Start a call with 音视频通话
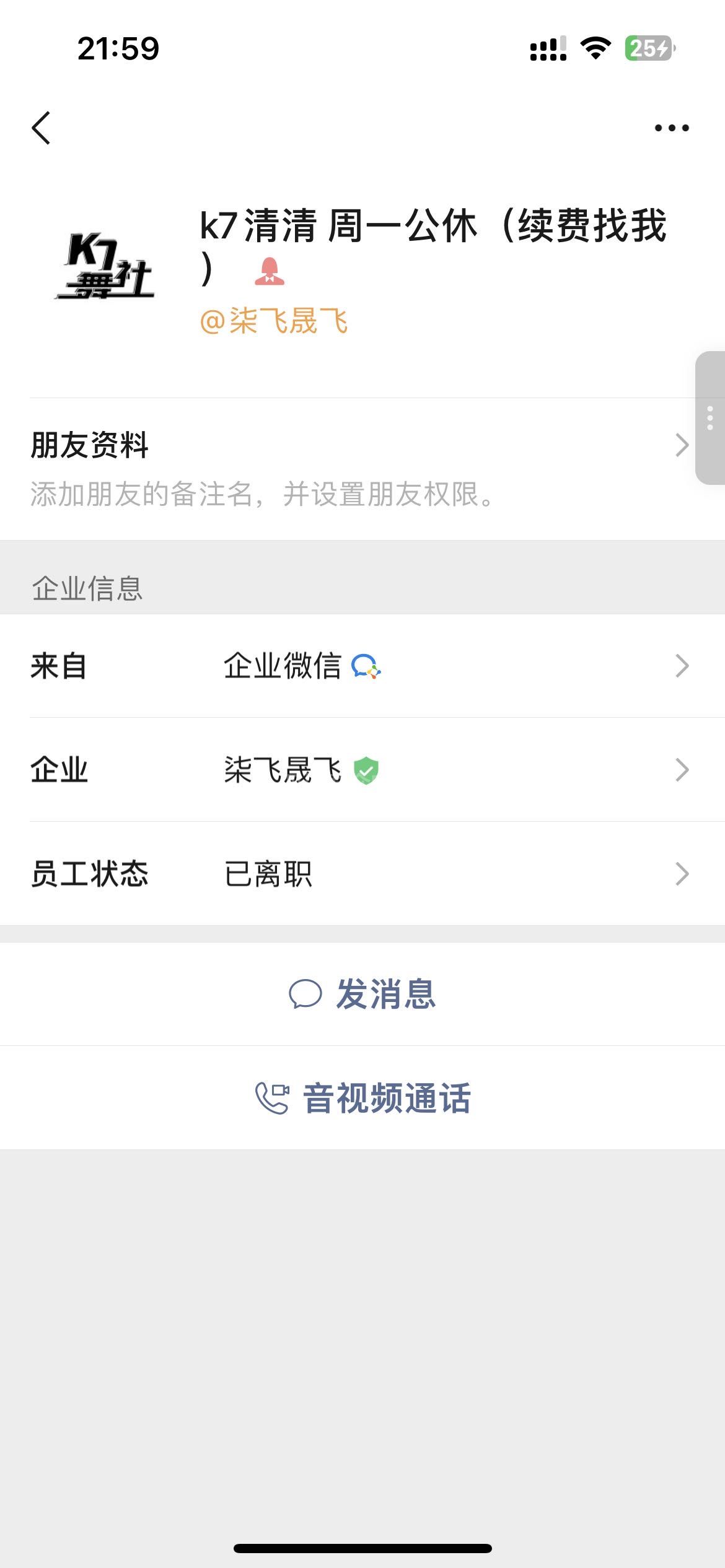Screen dimensions: 725x1568 pos(362,1099)
